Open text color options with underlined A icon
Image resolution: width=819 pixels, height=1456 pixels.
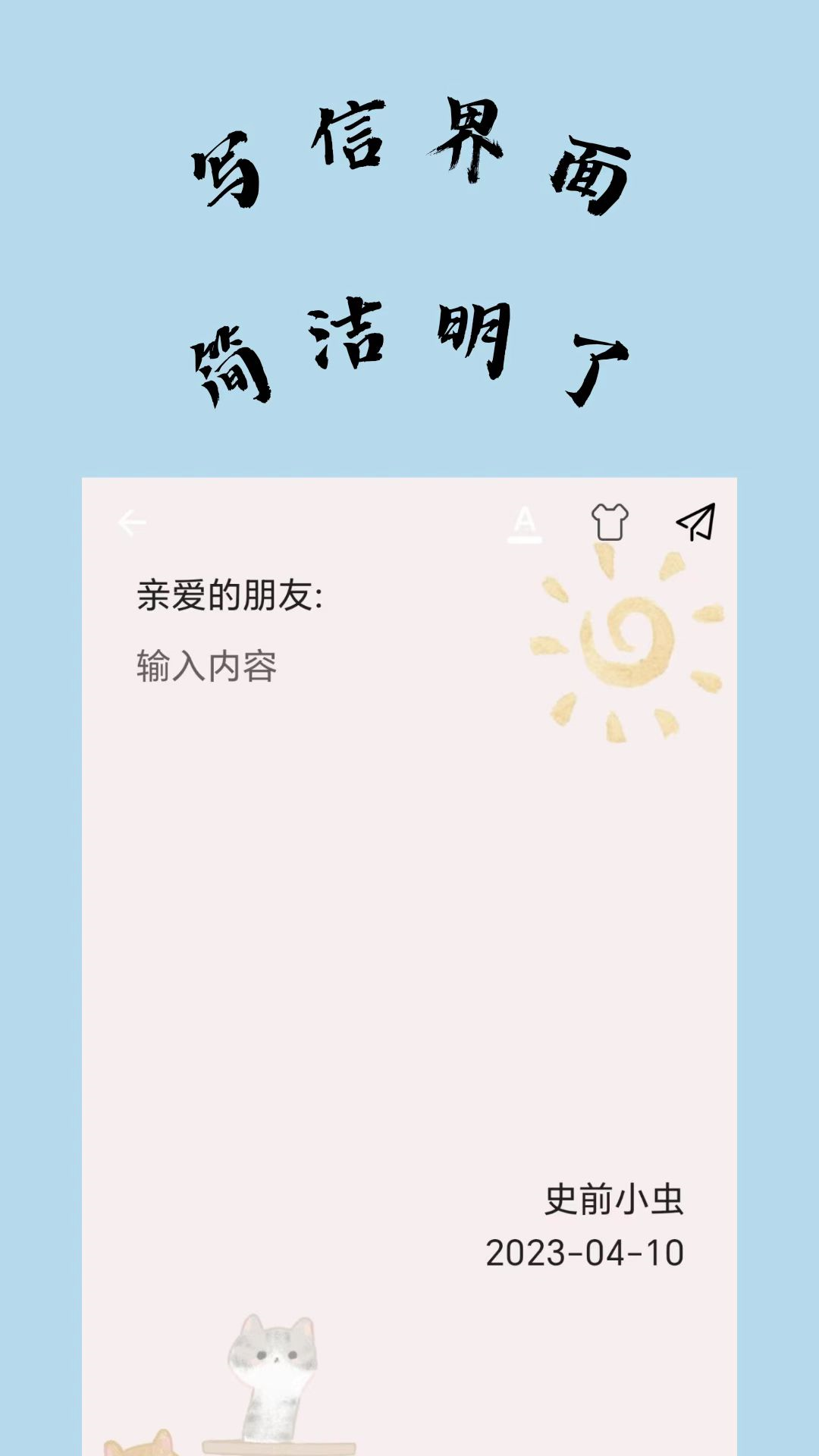pos(526,523)
